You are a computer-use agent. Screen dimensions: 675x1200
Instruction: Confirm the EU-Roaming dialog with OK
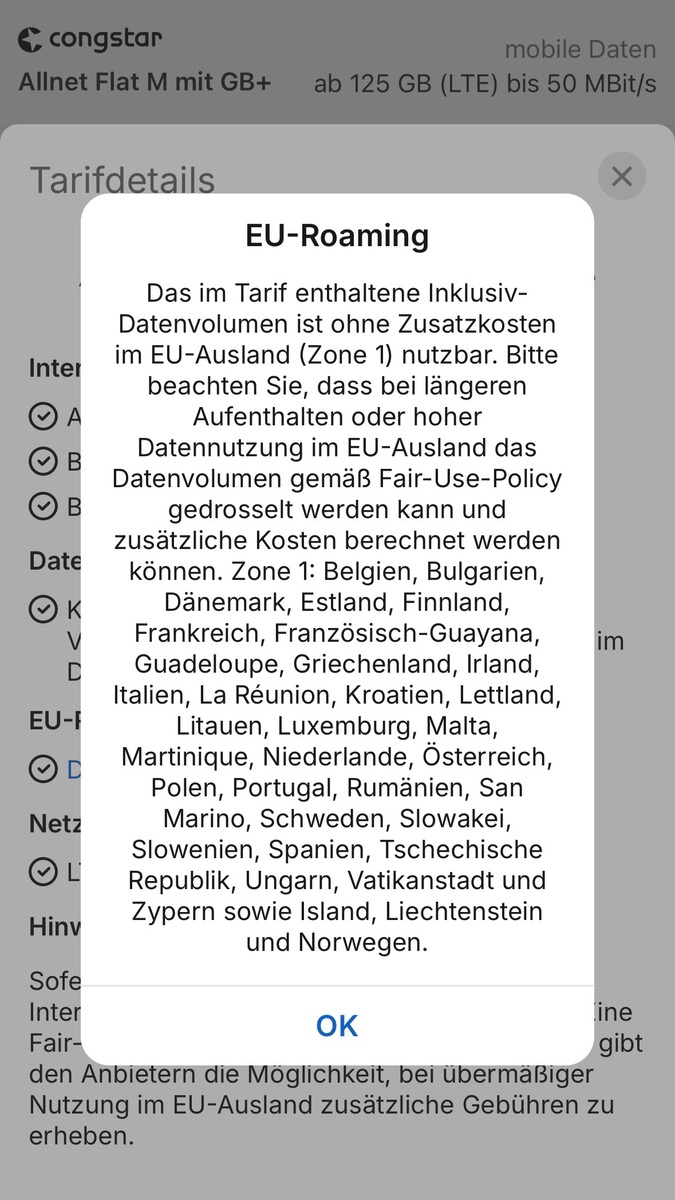337,1025
